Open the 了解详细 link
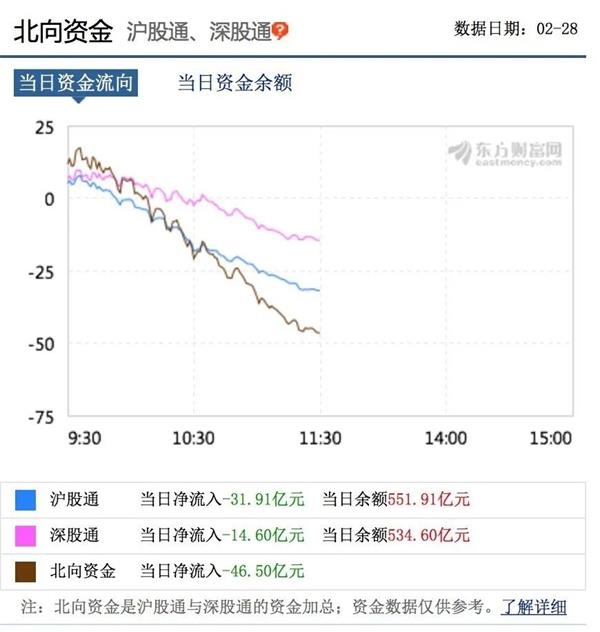This screenshot has height=632, width=600. (x=534, y=607)
